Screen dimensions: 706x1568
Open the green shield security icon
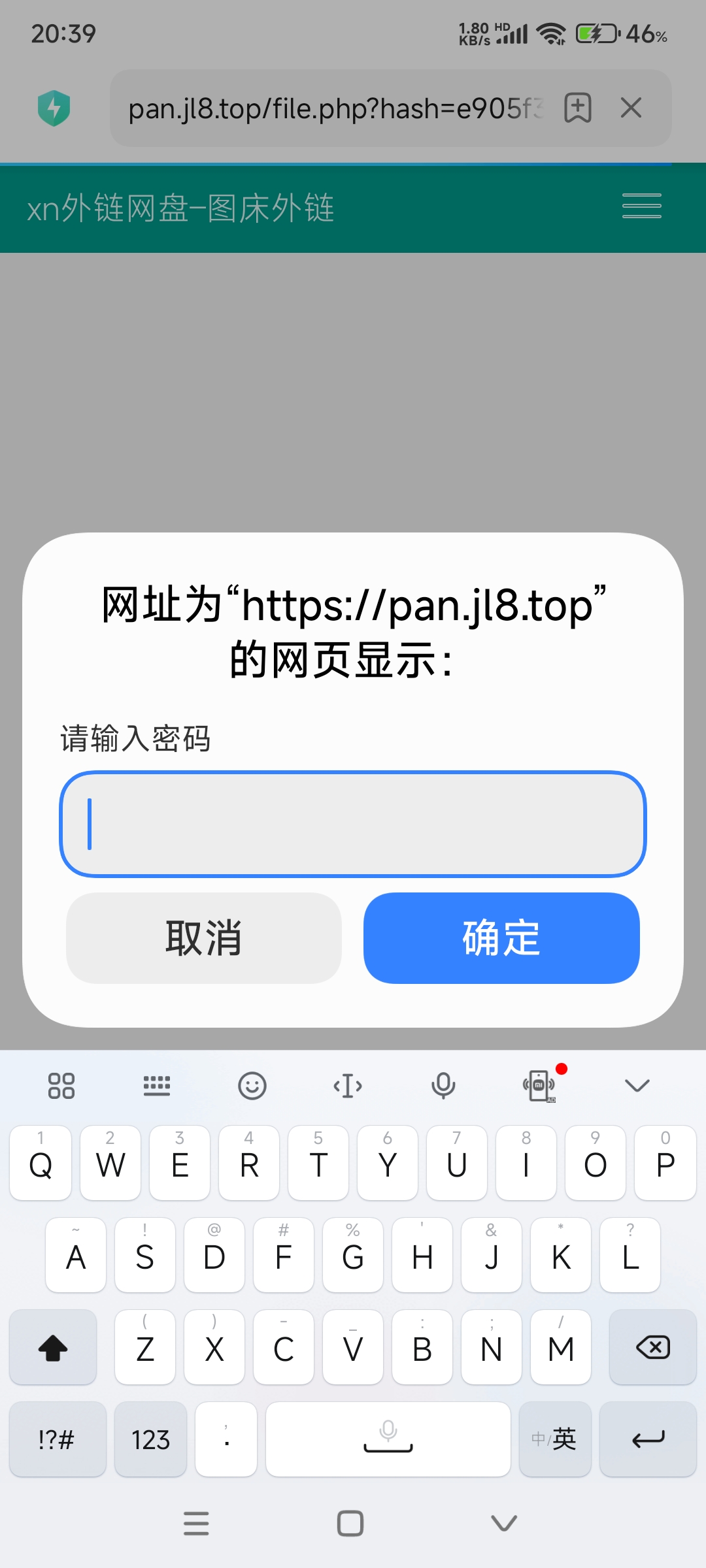pyautogui.click(x=54, y=108)
